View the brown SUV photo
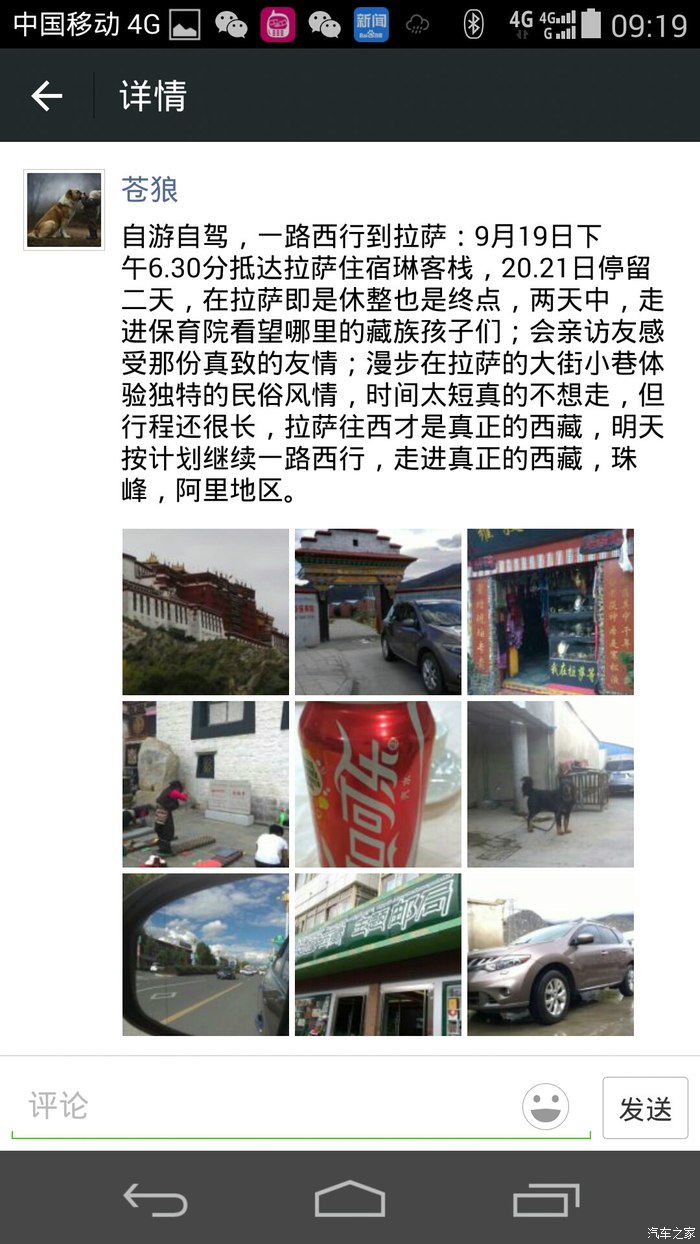Viewport: 700px width, 1244px height. tap(550, 955)
